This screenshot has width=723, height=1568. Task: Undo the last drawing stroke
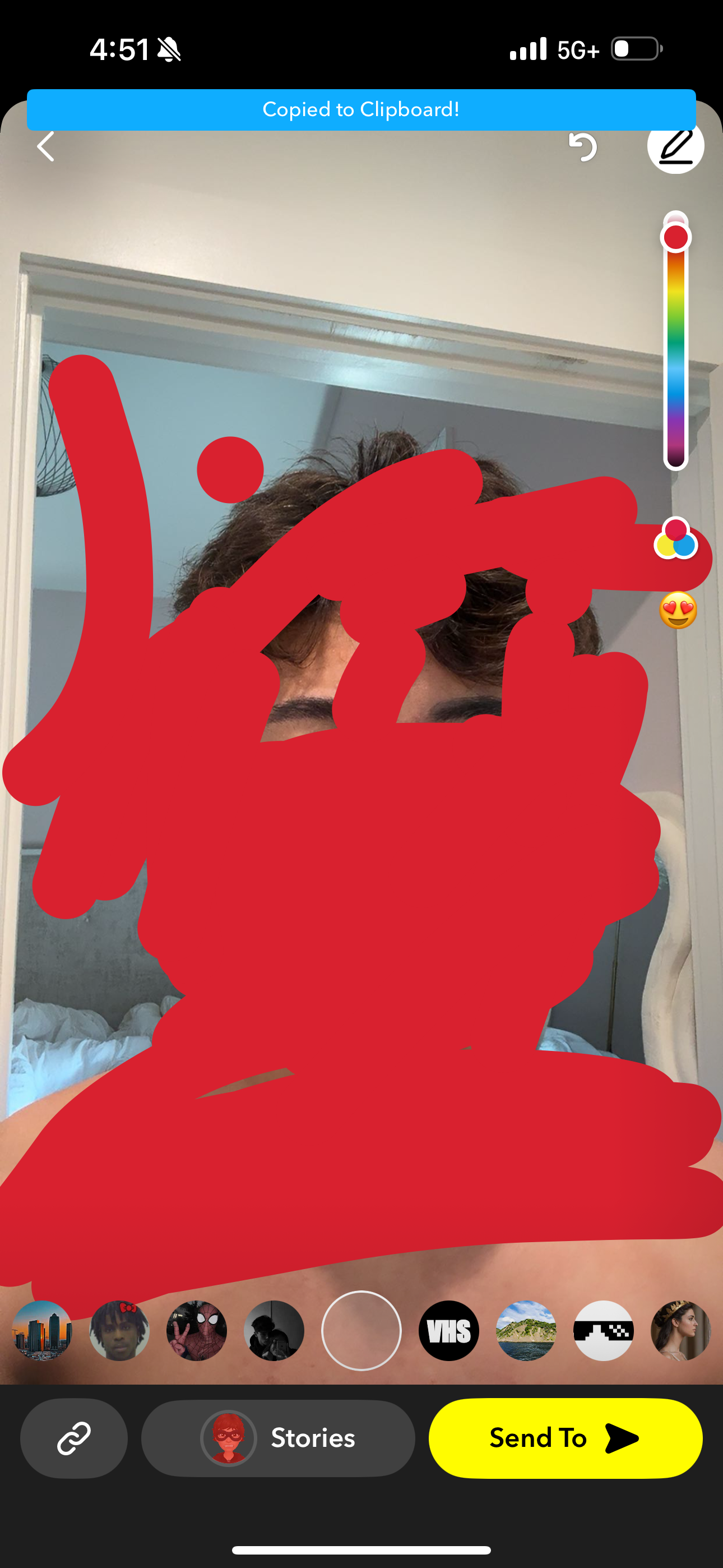[582, 147]
